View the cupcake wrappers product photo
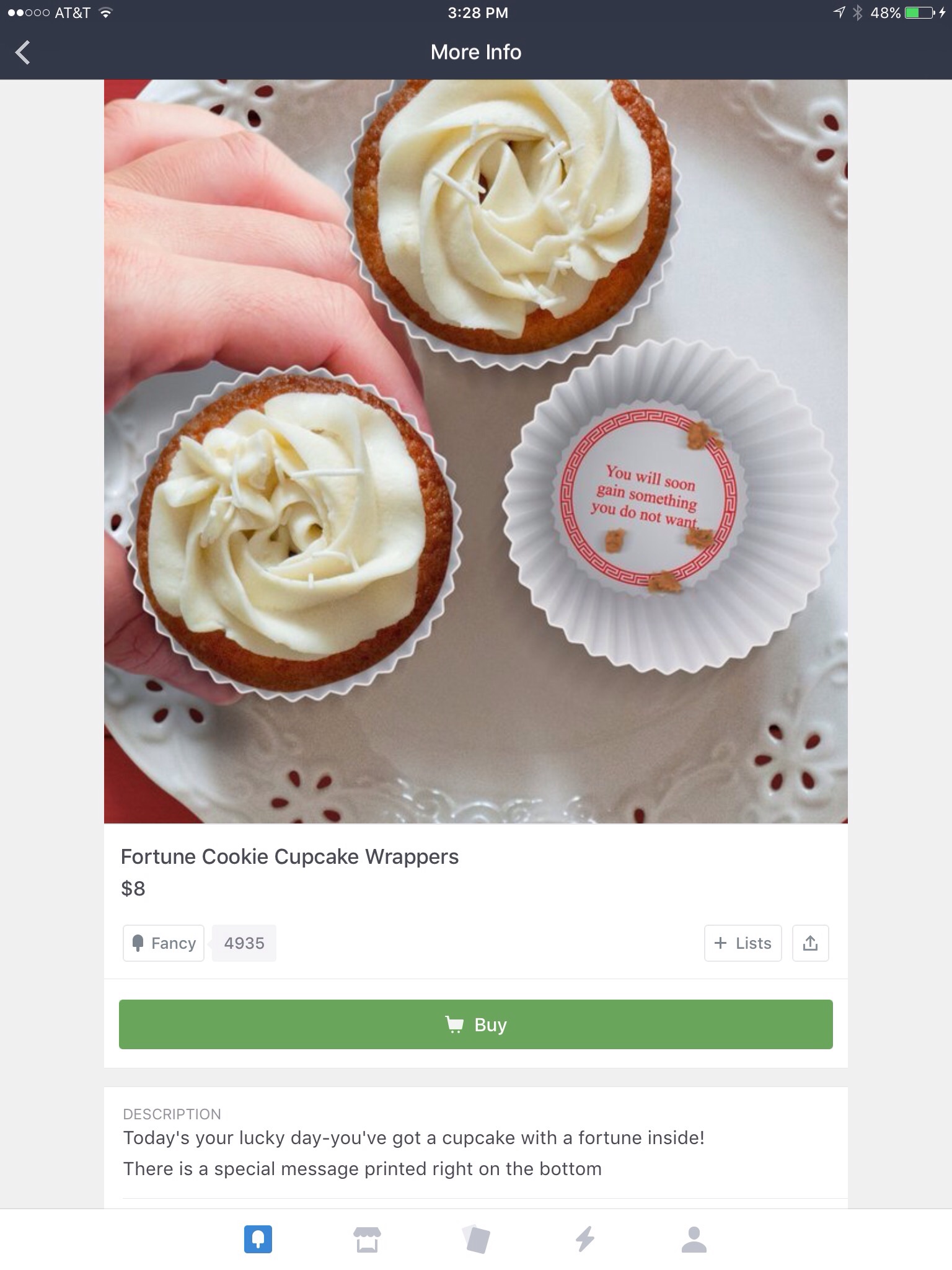 [x=475, y=451]
